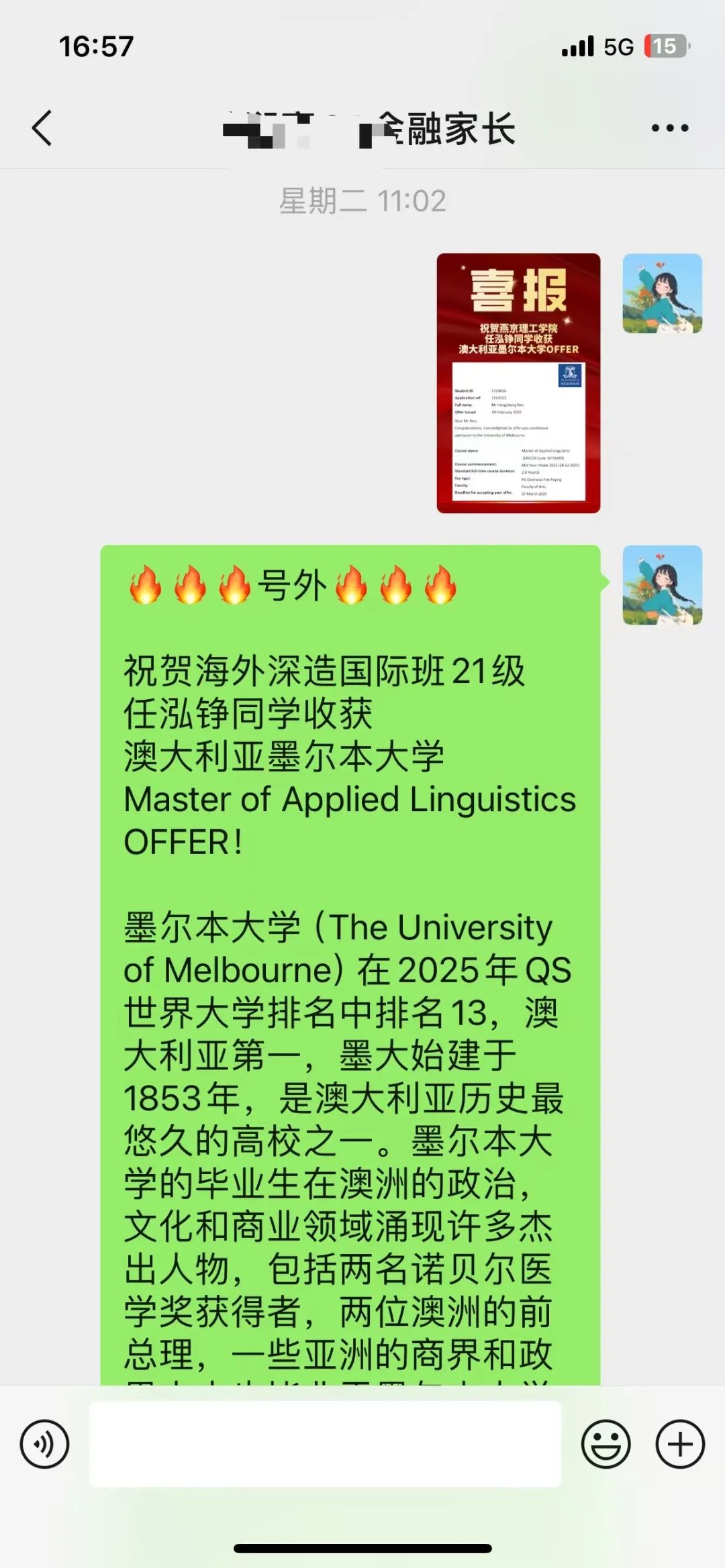
Task: Tap the sender avatar beside the 喜报 image
Action: tap(662, 293)
